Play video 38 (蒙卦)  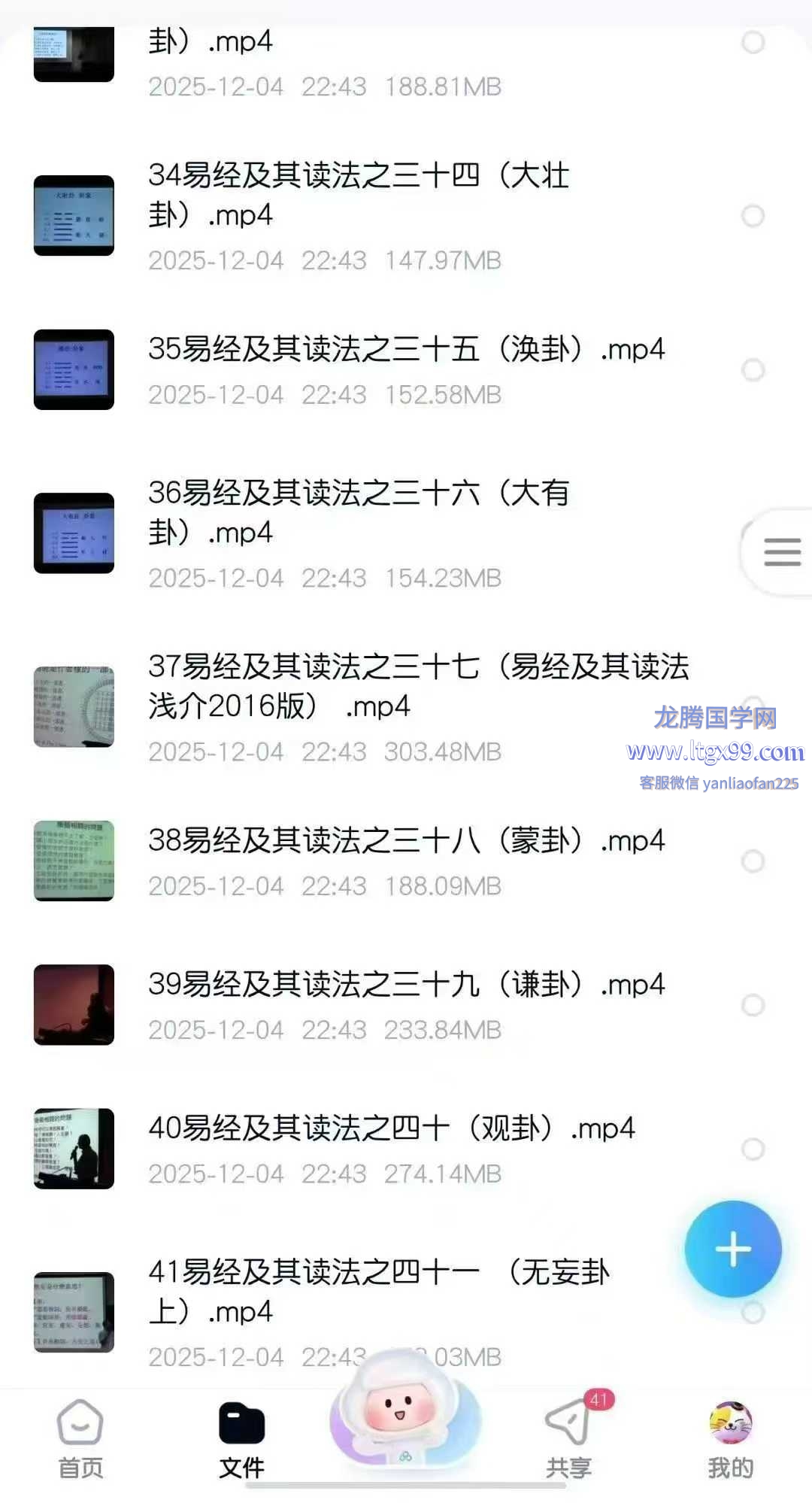pyautogui.click(x=406, y=840)
